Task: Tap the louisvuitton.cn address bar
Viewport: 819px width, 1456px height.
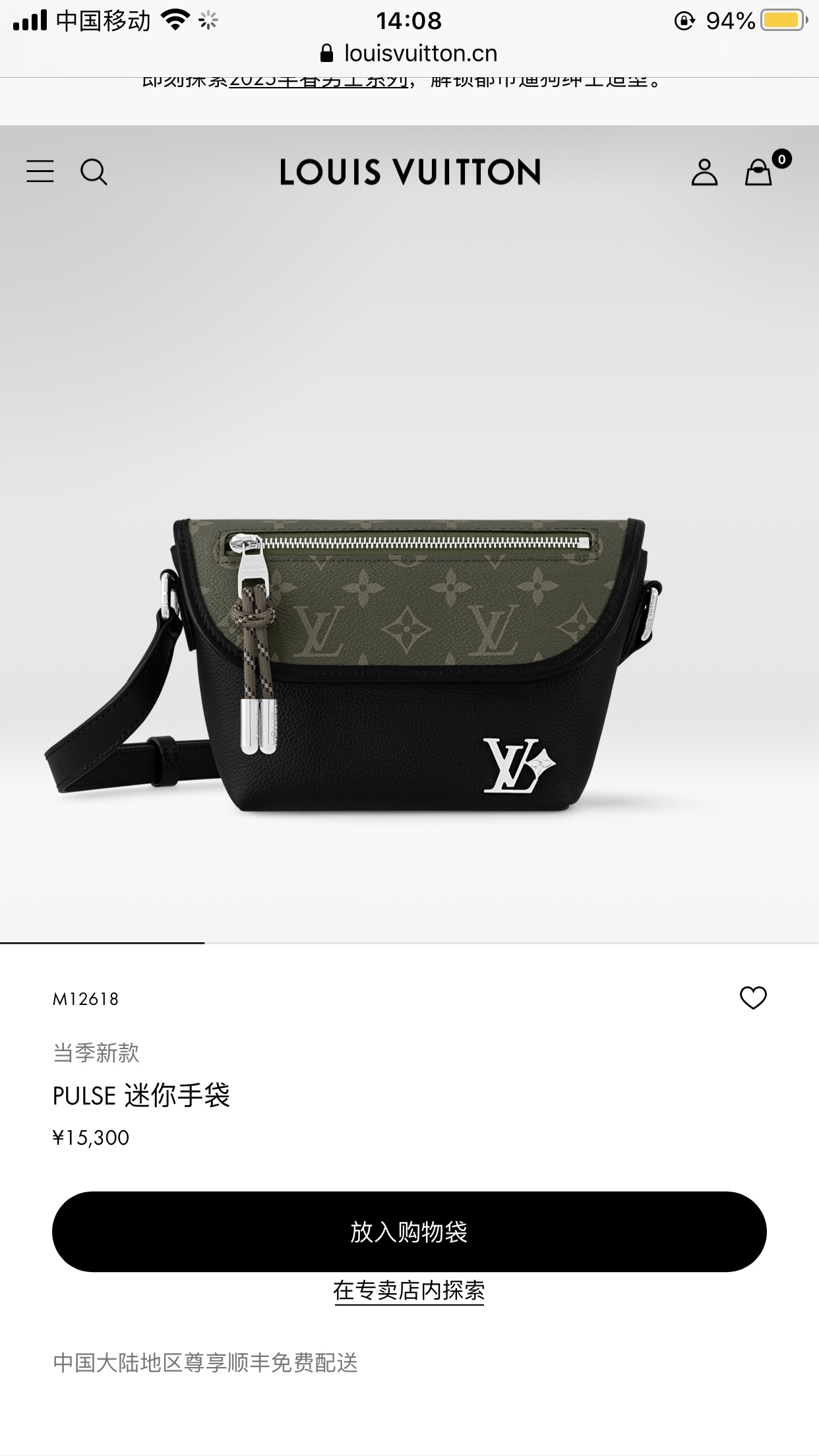Action: [409, 53]
